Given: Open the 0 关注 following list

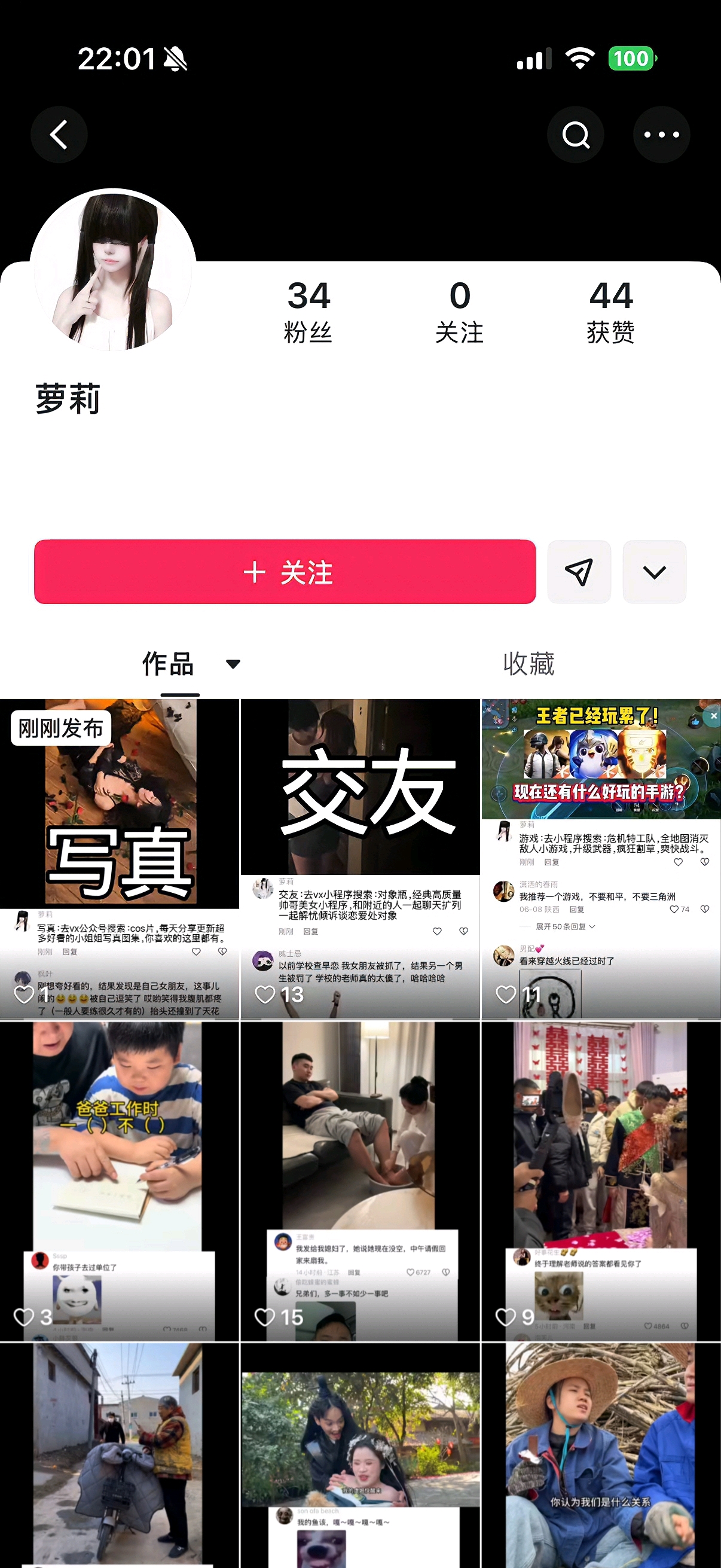Looking at the screenshot, I should coord(459,312).
